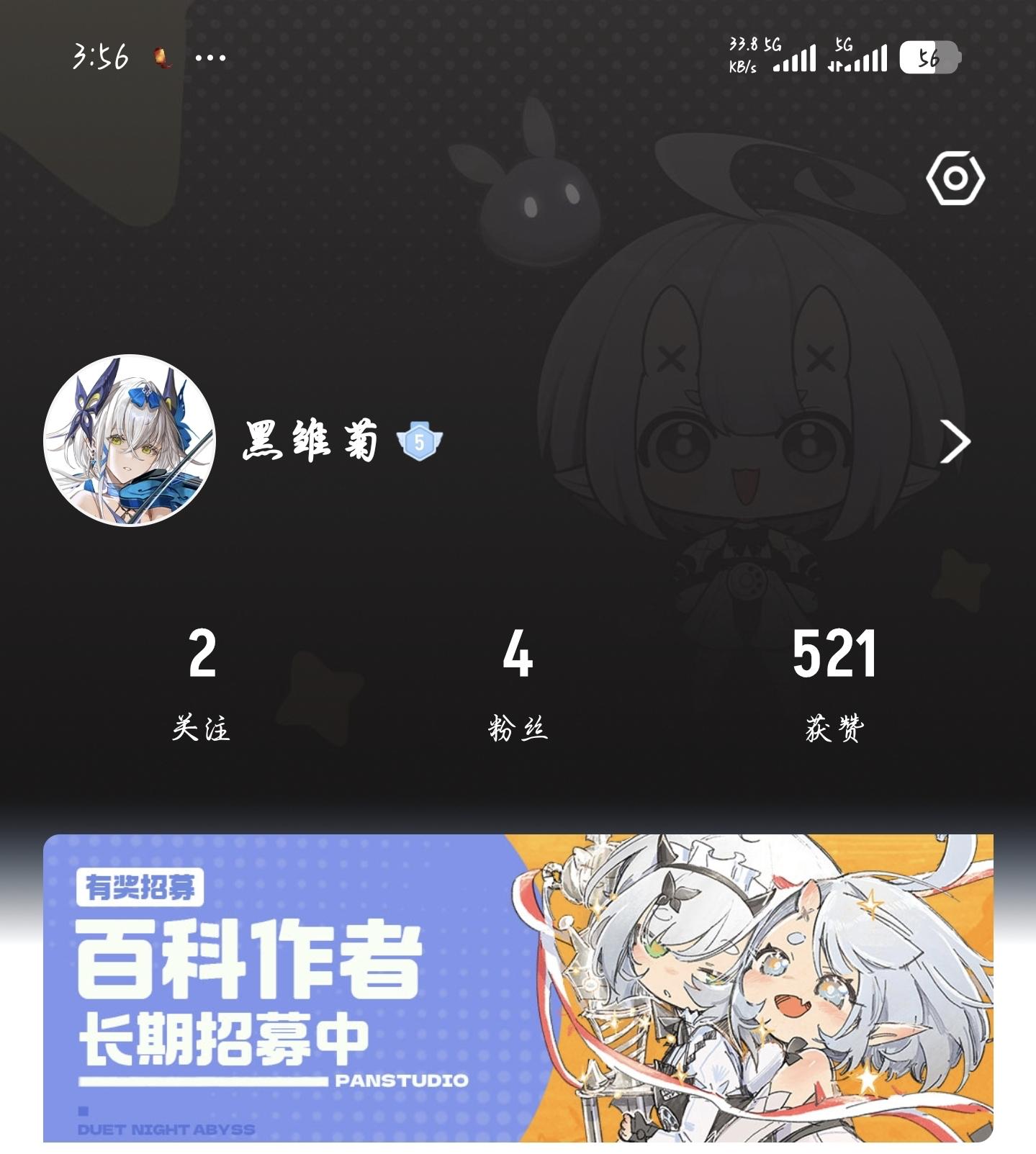Open the hexagon settings icon
The image size is (1036, 1154).
pyautogui.click(x=955, y=178)
